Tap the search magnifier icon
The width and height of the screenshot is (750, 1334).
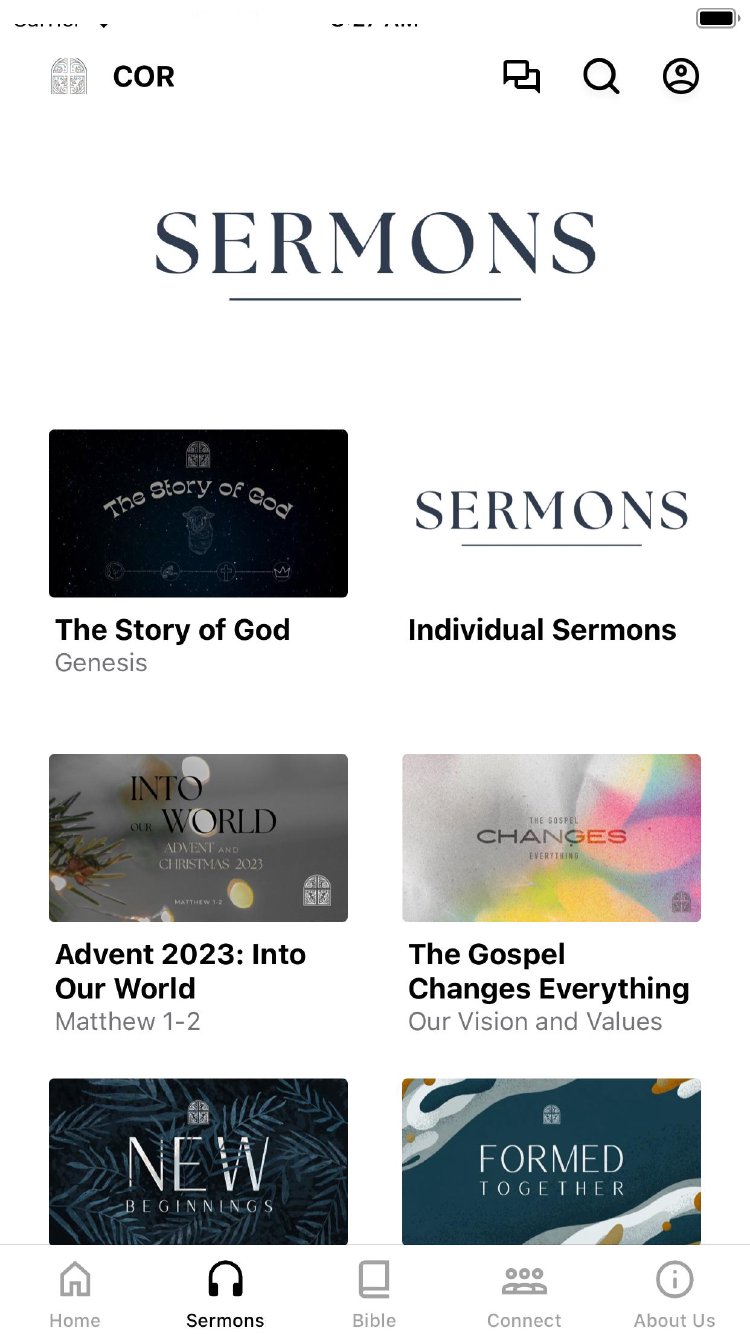click(x=601, y=77)
